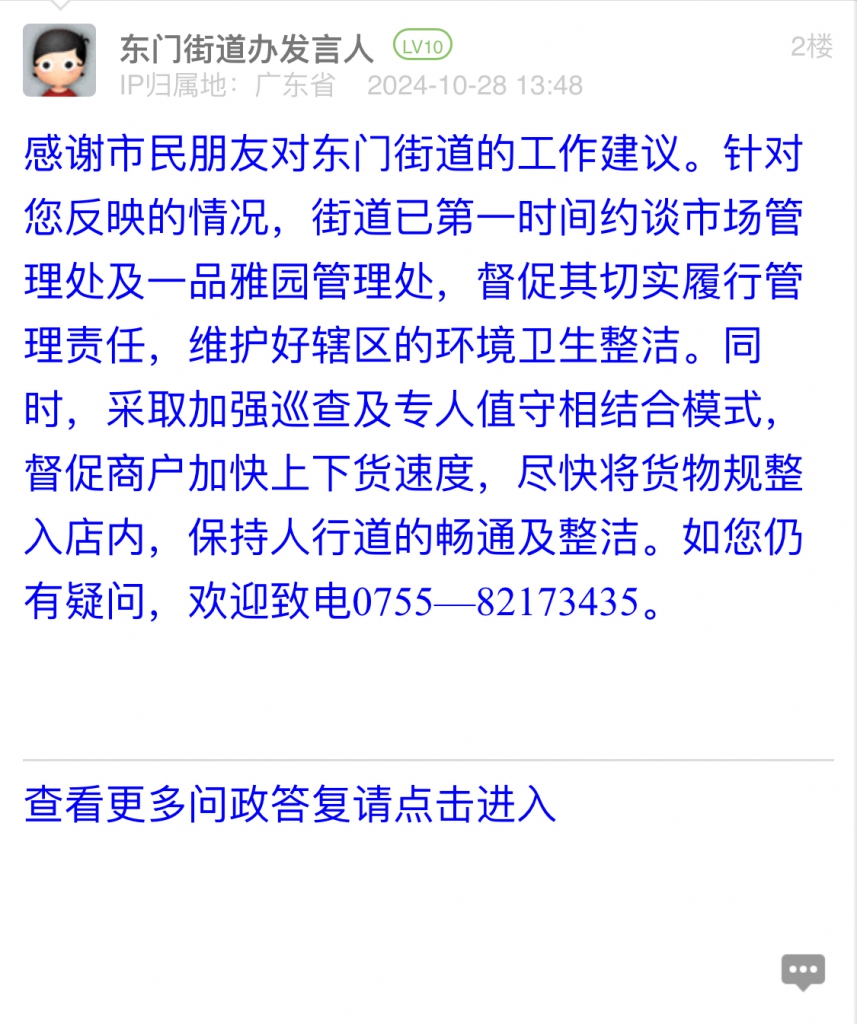Tap the username 东门街道办发言人

(x=246, y=46)
